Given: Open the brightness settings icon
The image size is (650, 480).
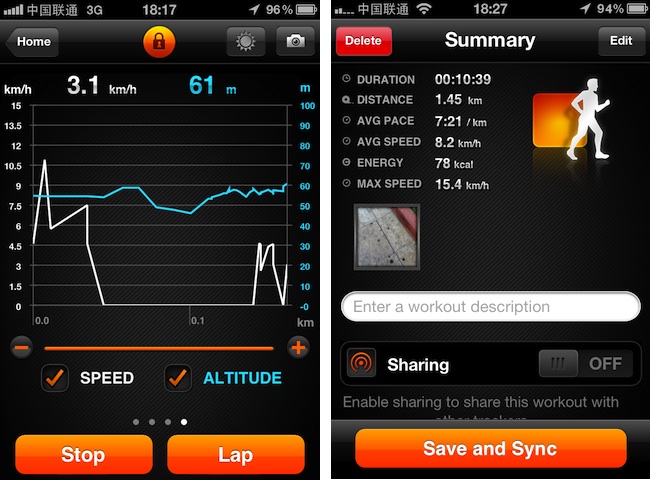Looking at the screenshot, I should [x=245, y=42].
